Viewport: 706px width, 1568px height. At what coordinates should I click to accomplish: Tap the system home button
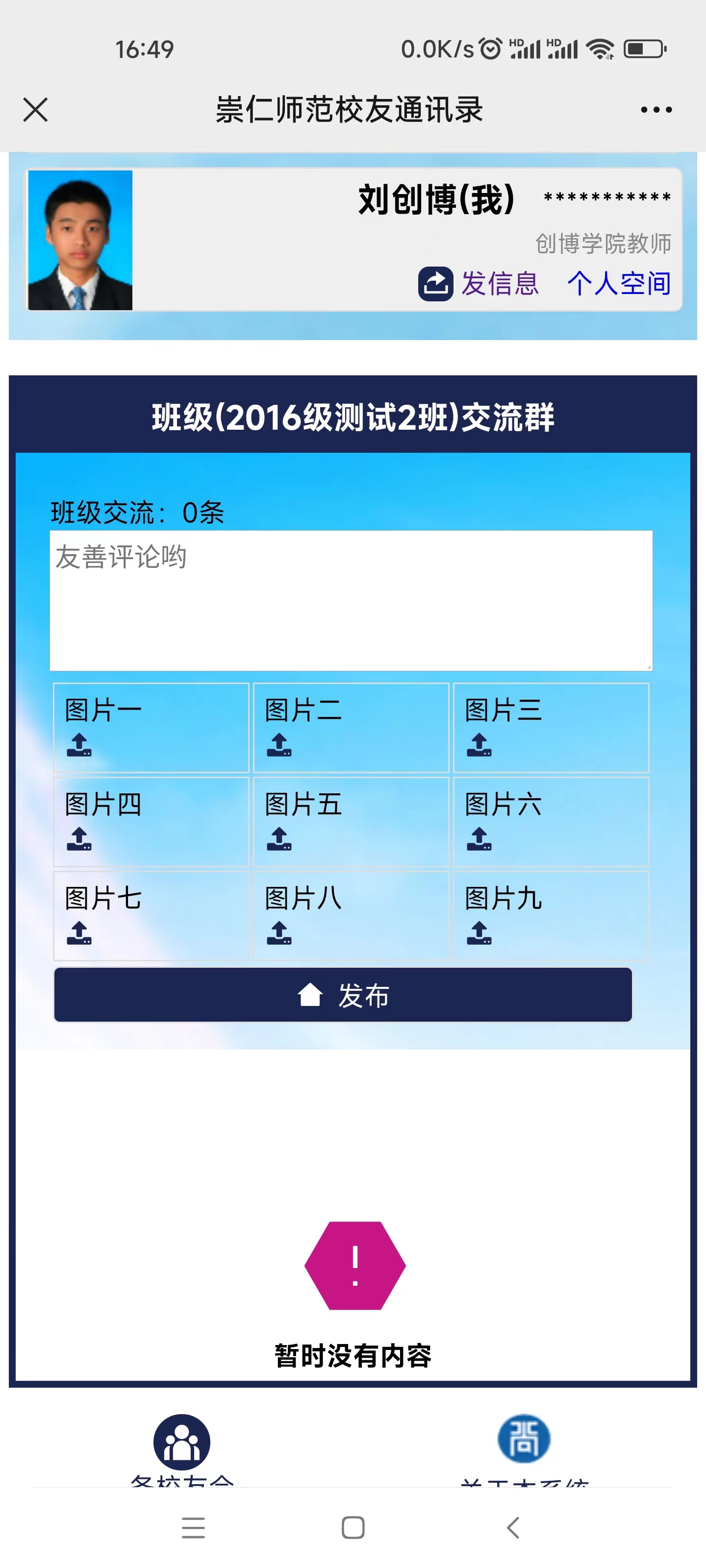(353, 1527)
